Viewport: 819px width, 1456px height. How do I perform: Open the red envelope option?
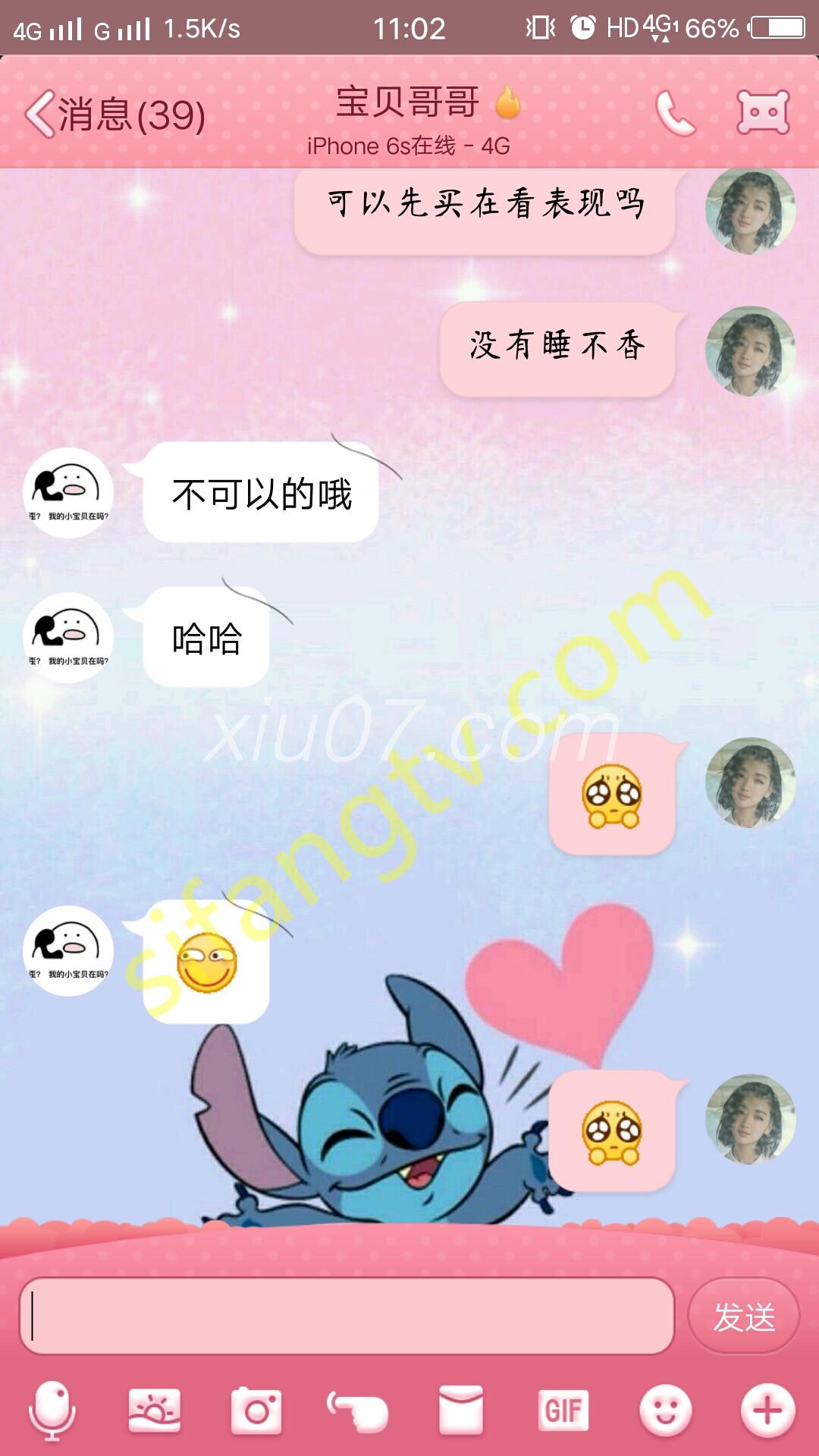tap(461, 1410)
